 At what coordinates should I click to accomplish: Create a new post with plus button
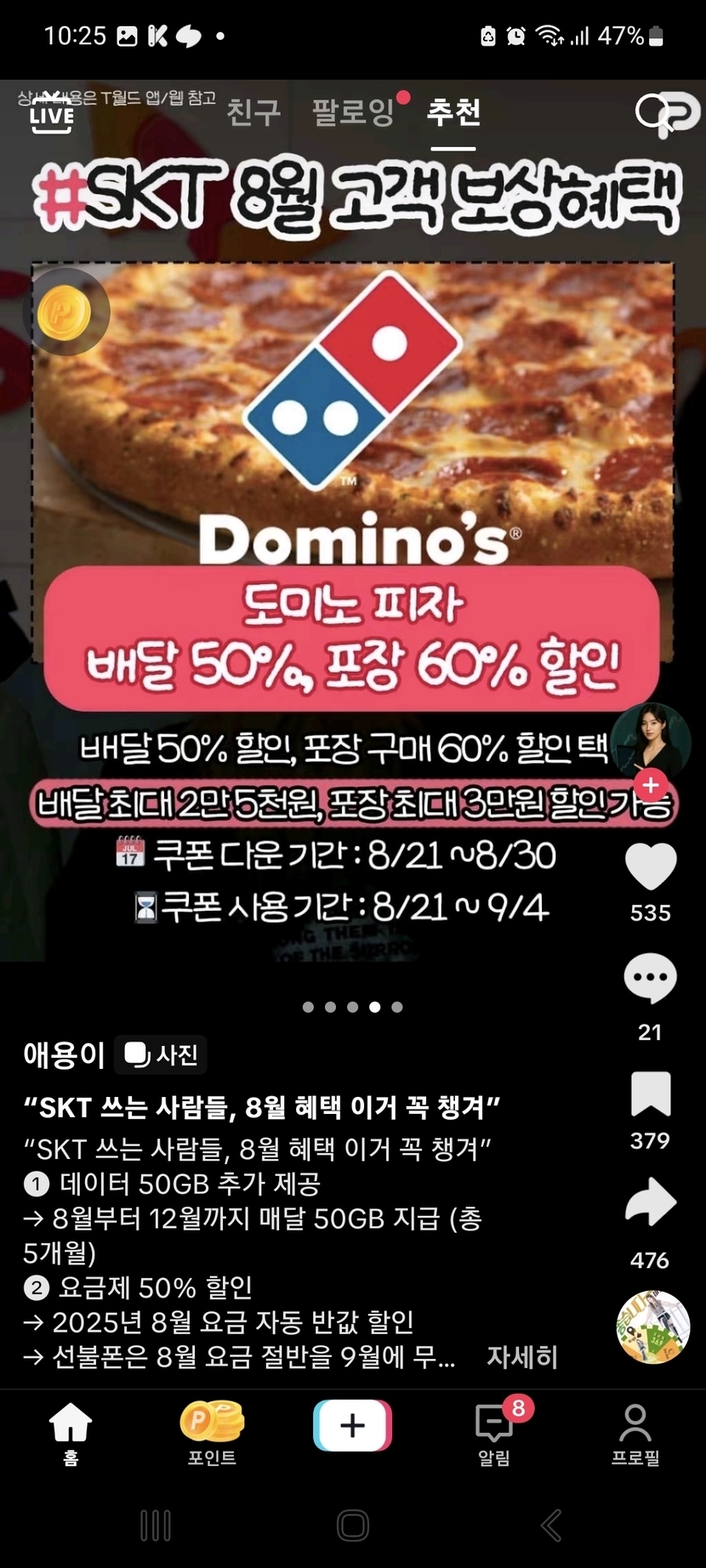pyautogui.click(x=353, y=1425)
